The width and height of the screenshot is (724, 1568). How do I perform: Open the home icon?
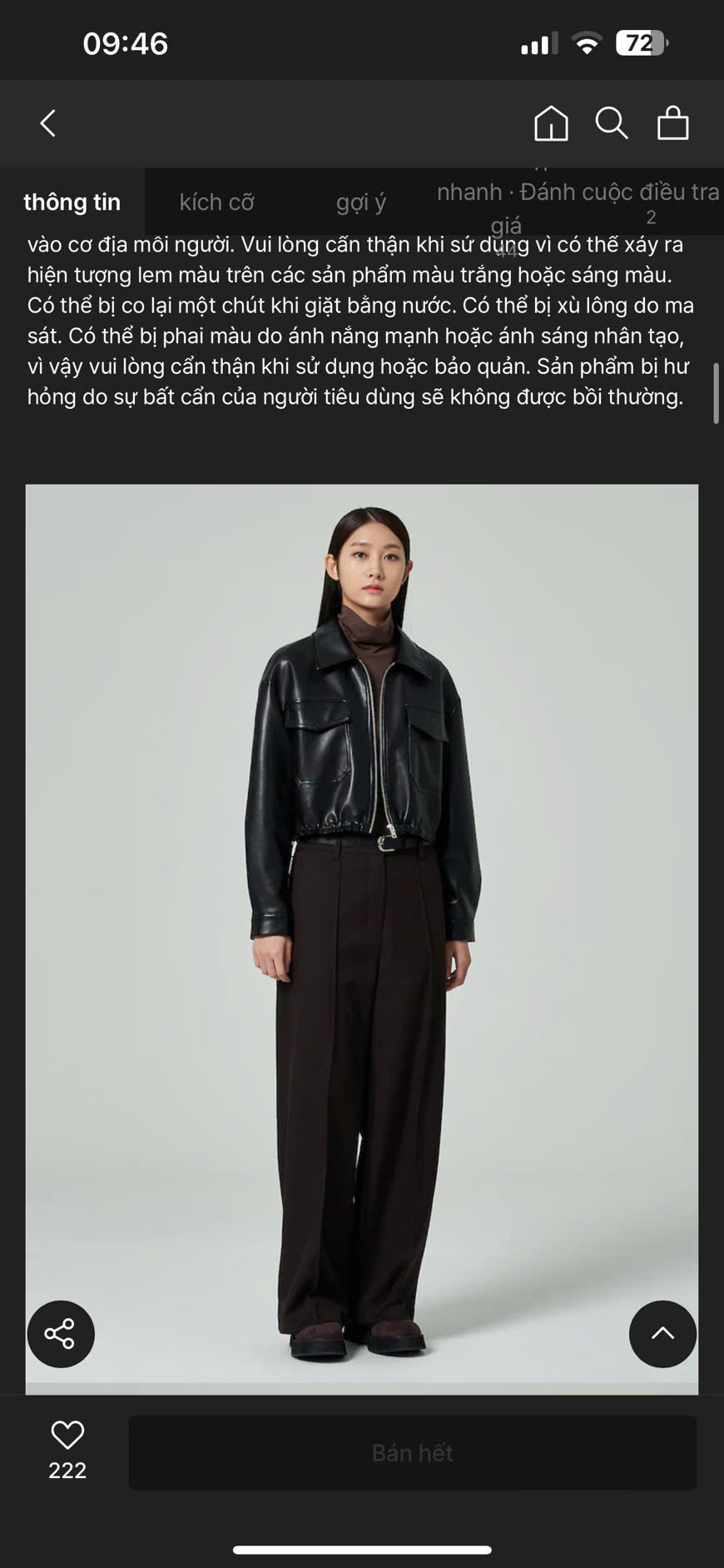(x=551, y=124)
